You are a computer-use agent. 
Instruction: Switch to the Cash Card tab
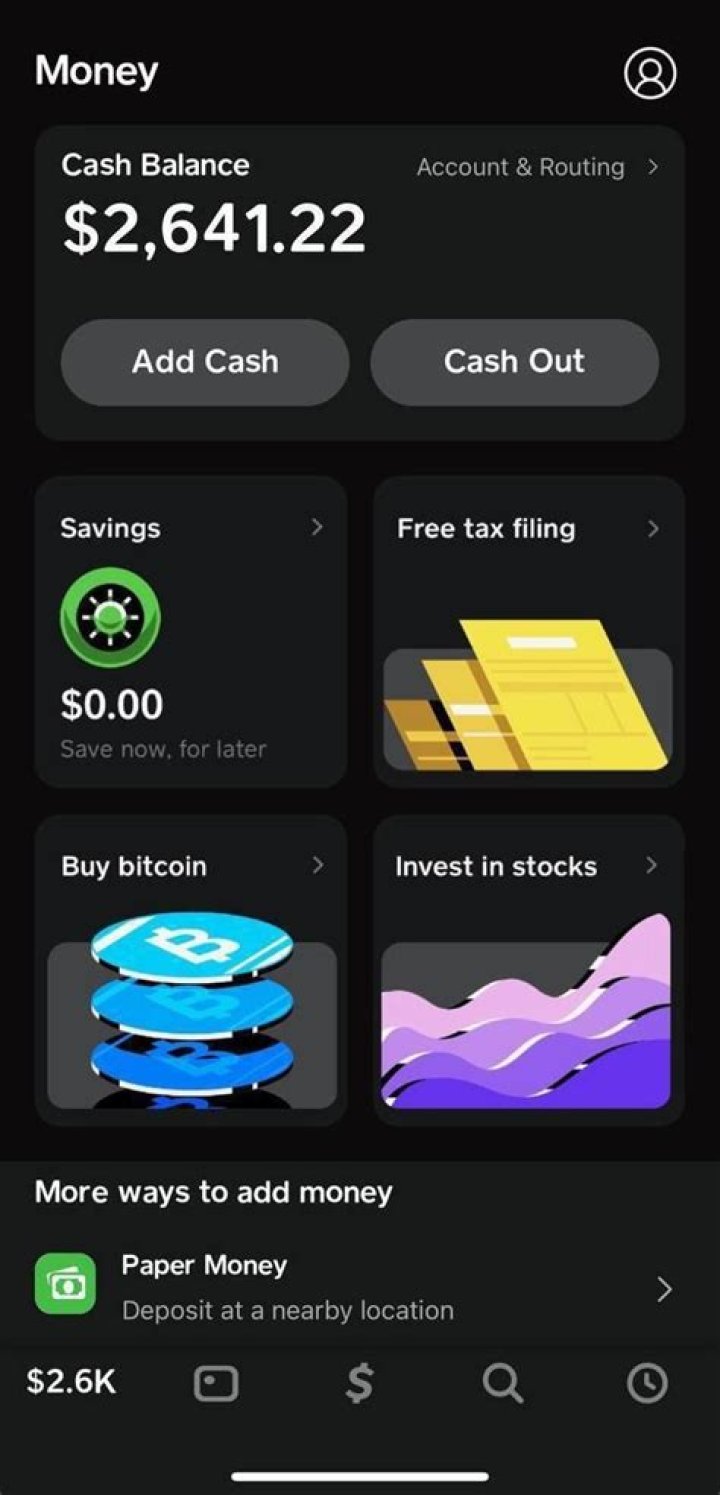pyautogui.click(x=216, y=1384)
